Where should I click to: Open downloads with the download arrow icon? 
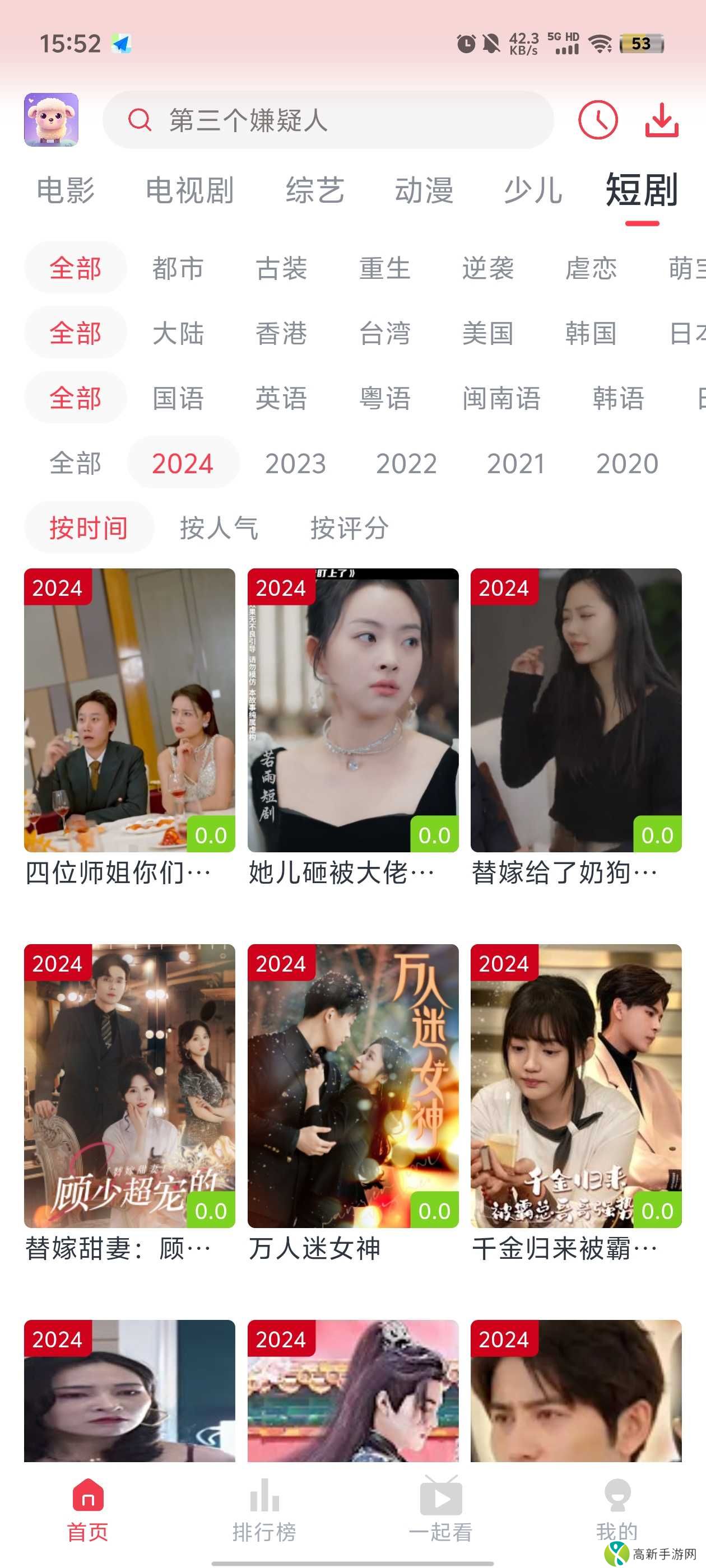pyautogui.click(x=662, y=120)
